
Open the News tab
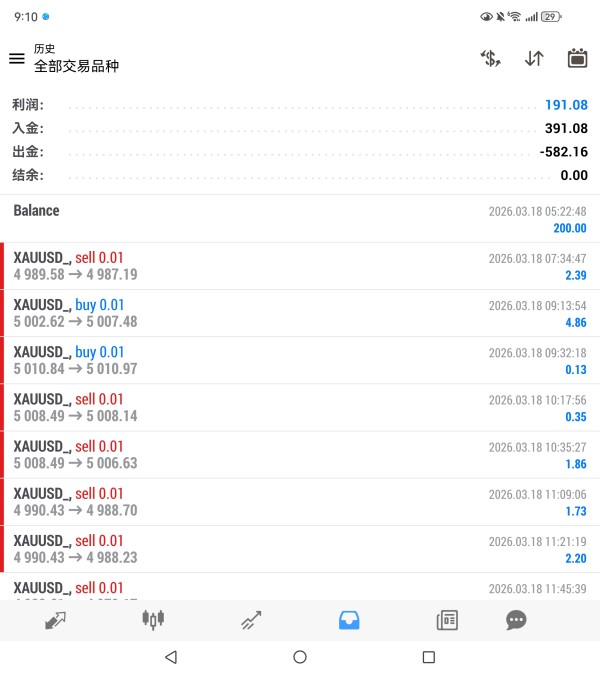447,620
